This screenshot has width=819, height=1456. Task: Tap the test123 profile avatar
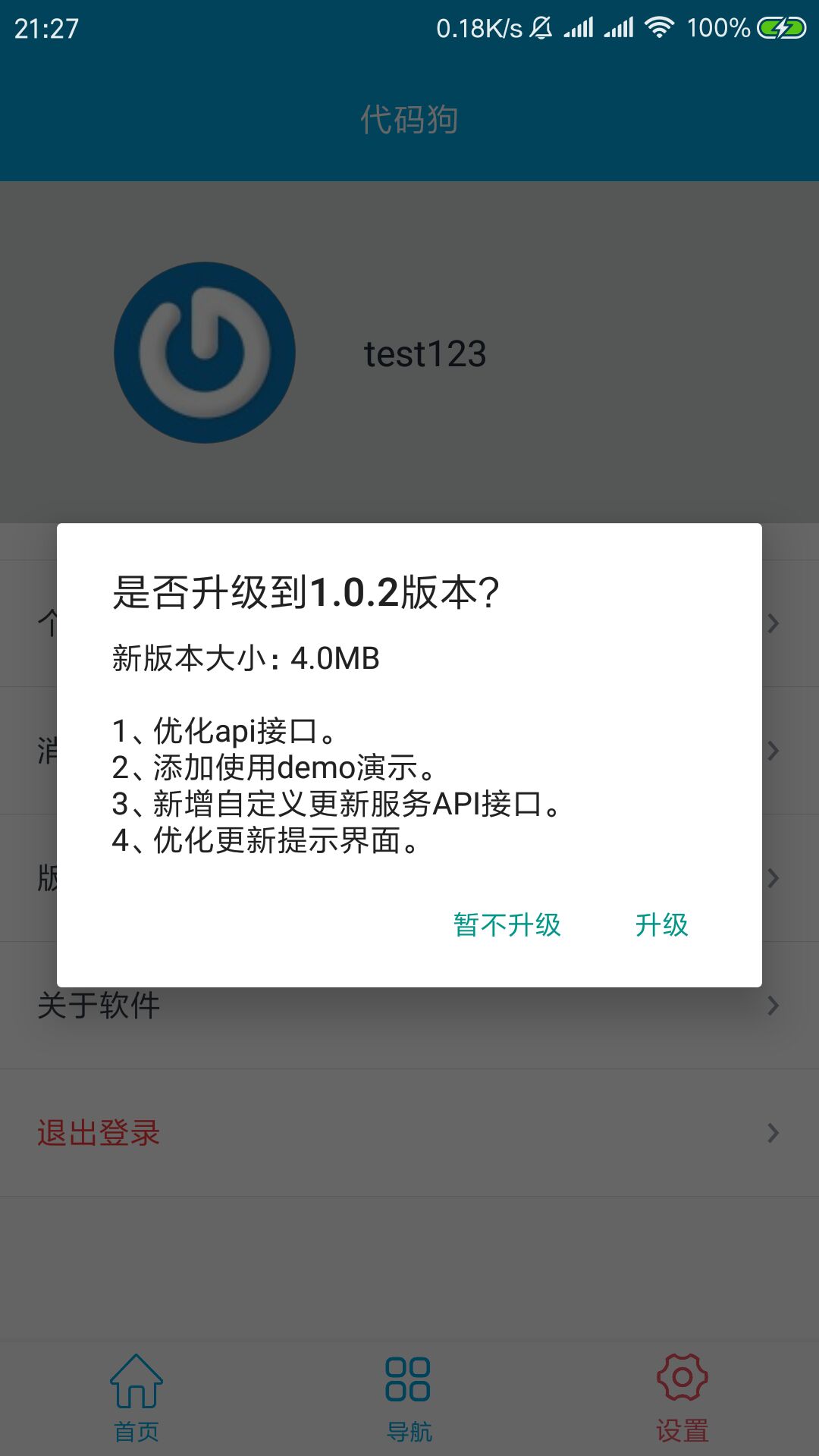tap(205, 353)
